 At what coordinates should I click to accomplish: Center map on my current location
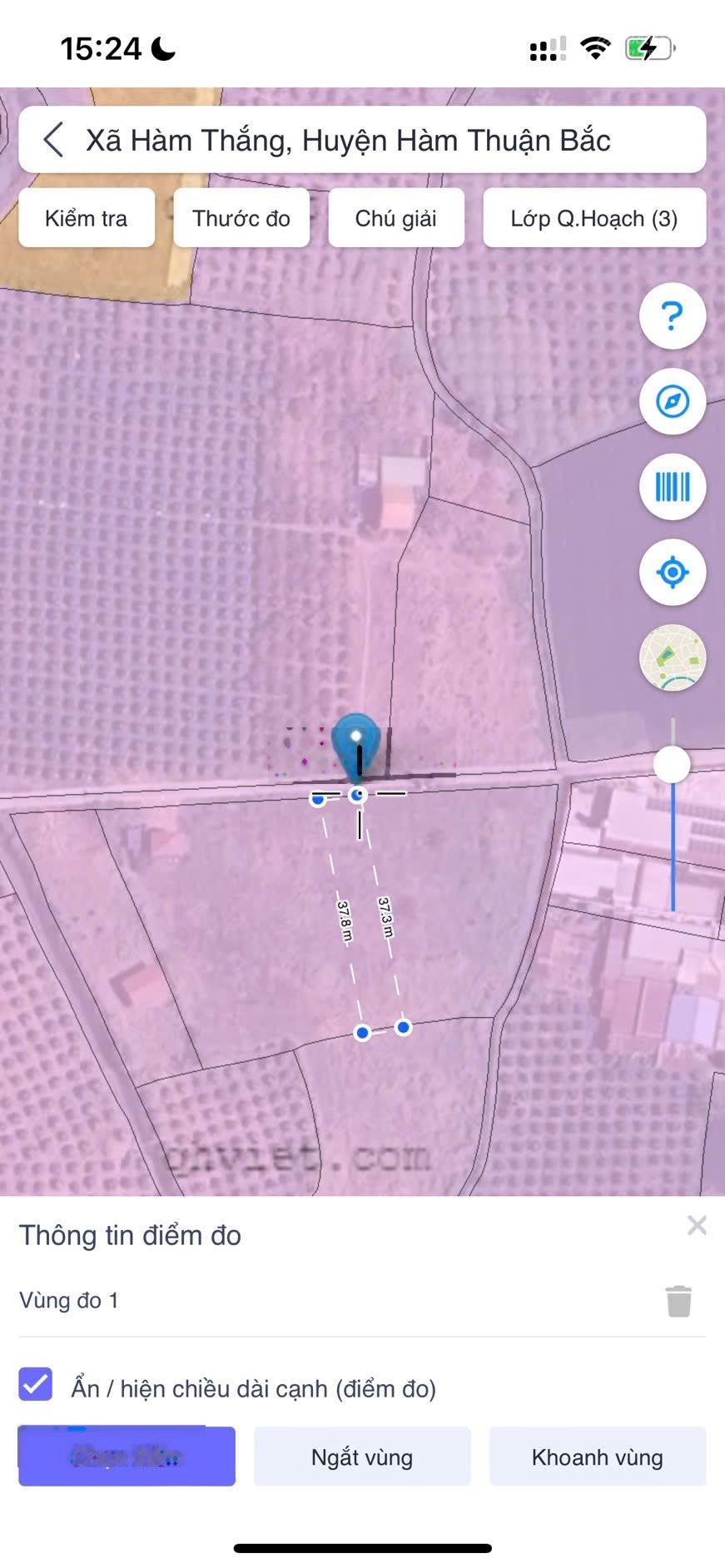672,573
